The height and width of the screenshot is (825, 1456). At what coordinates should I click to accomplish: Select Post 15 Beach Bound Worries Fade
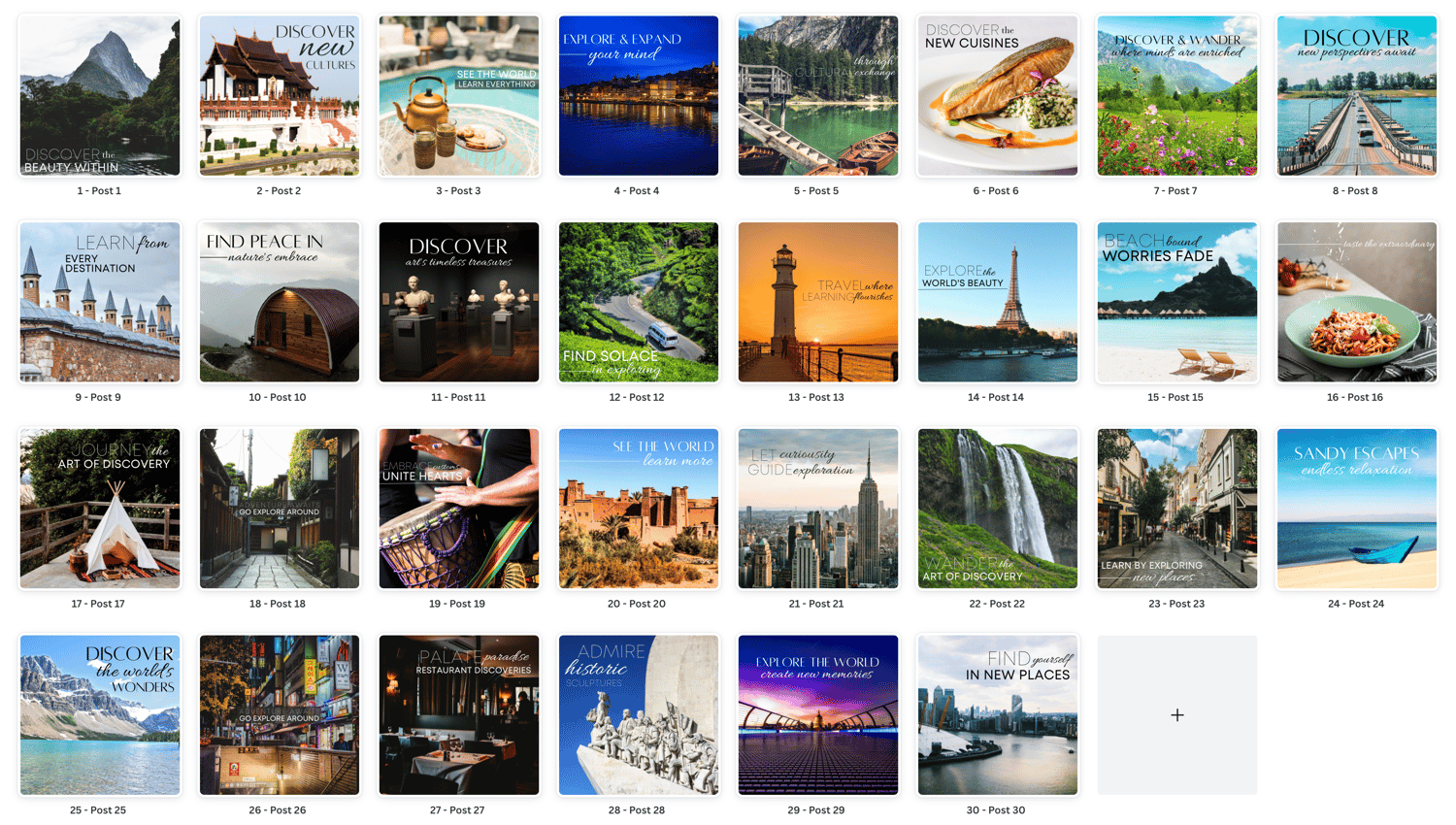(x=1177, y=302)
